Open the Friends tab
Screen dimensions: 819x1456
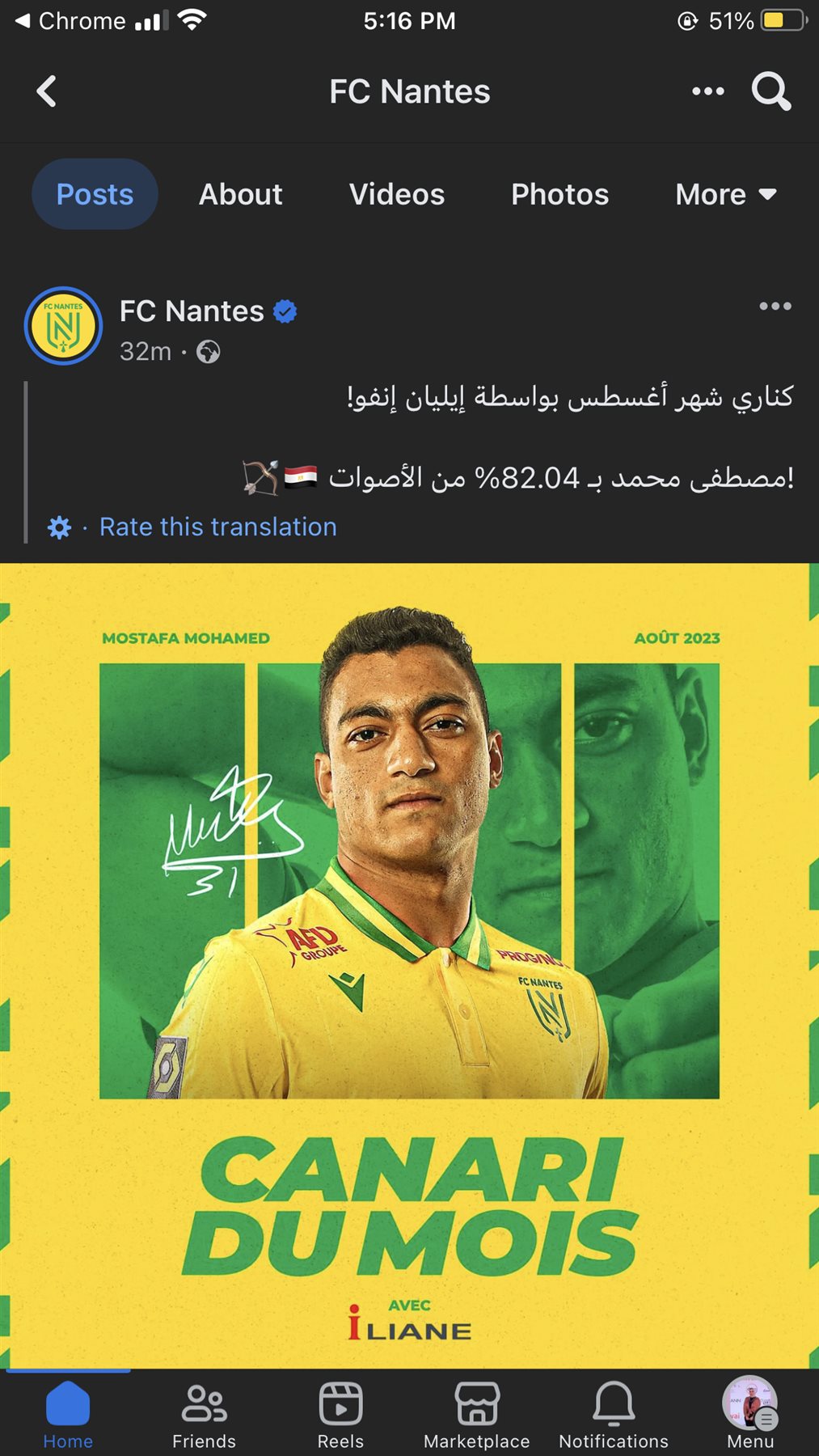coord(204,1414)
